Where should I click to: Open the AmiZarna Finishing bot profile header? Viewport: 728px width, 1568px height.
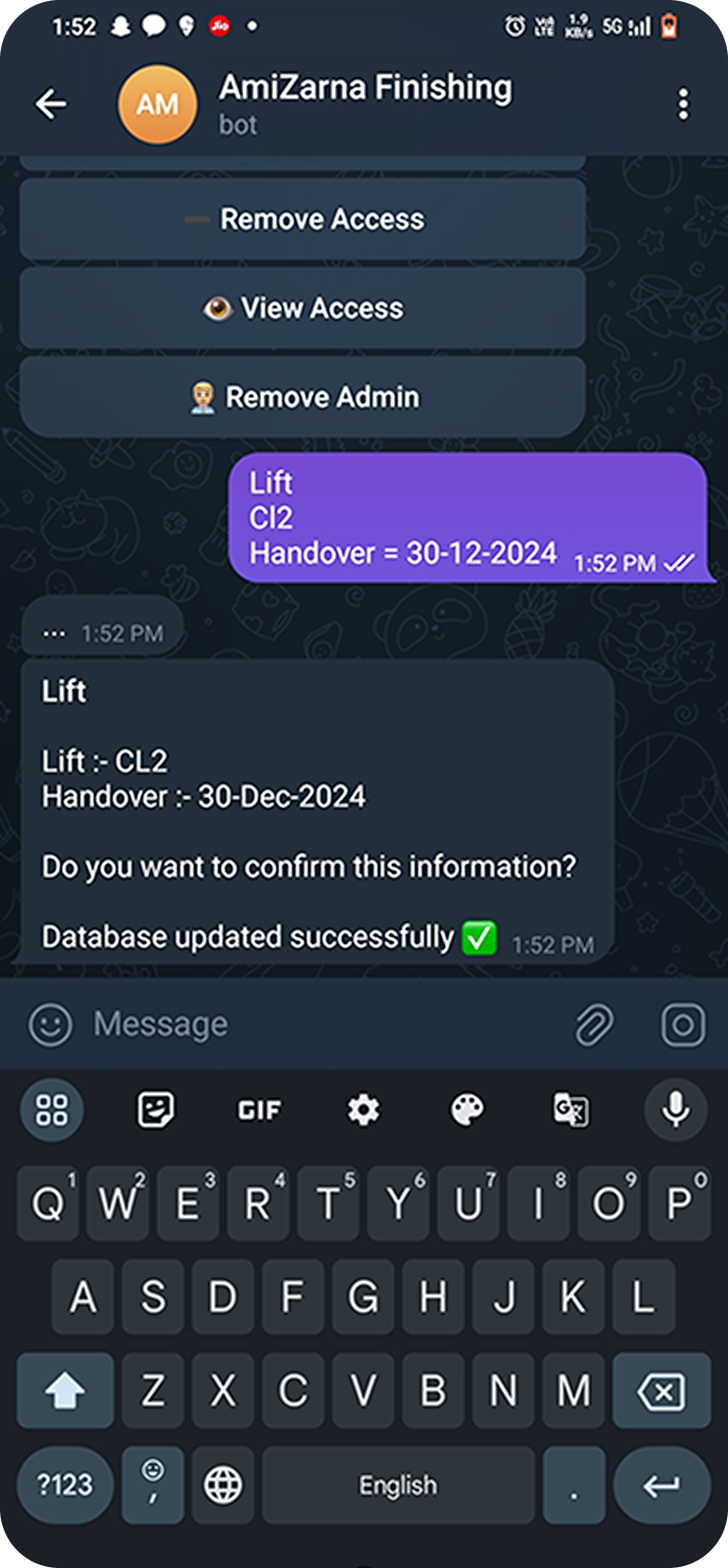pos(365,102)
